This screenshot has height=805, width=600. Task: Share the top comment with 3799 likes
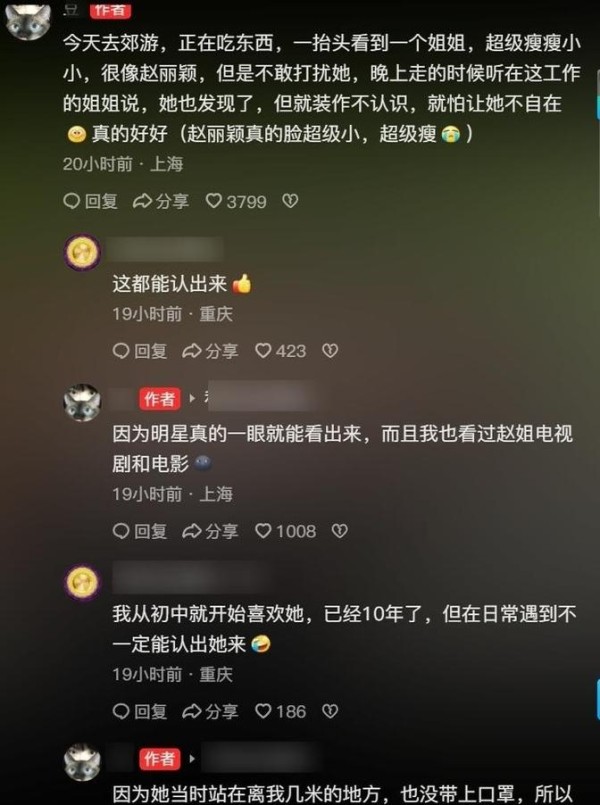tap(160, 201)
